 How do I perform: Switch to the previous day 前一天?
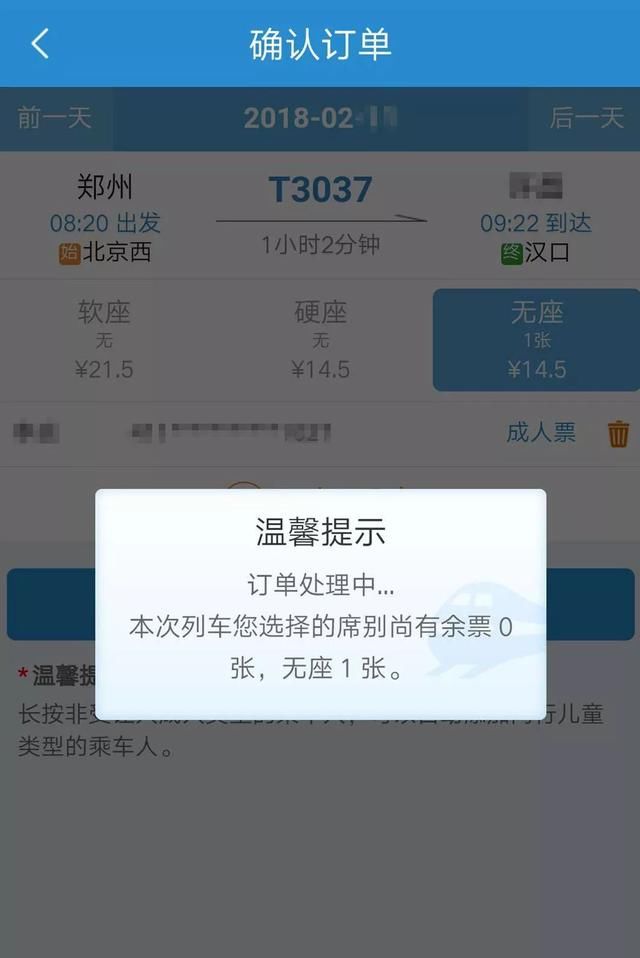(55, 118)
